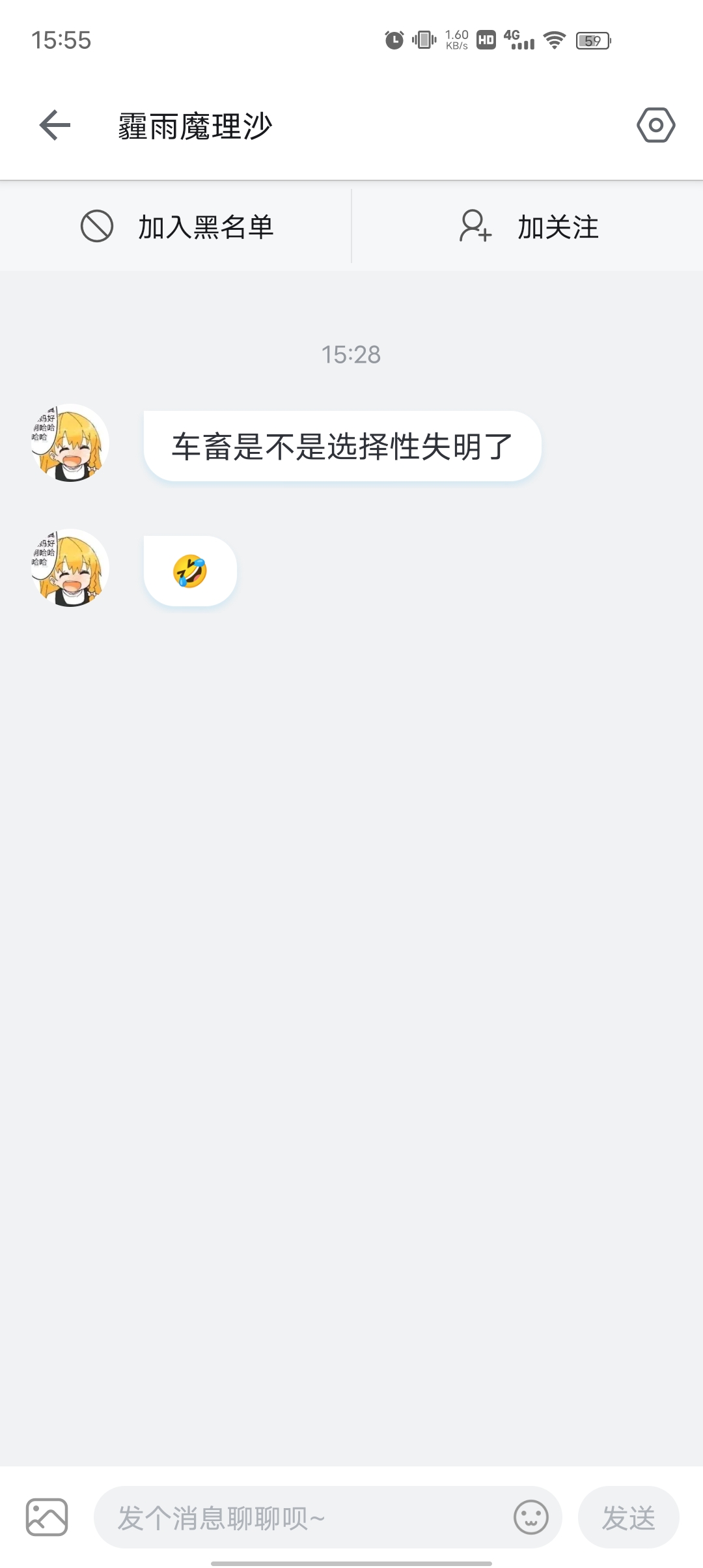
Task: Follow the user with 加关注
Action: pyautogui.click(x=528, y=227)
